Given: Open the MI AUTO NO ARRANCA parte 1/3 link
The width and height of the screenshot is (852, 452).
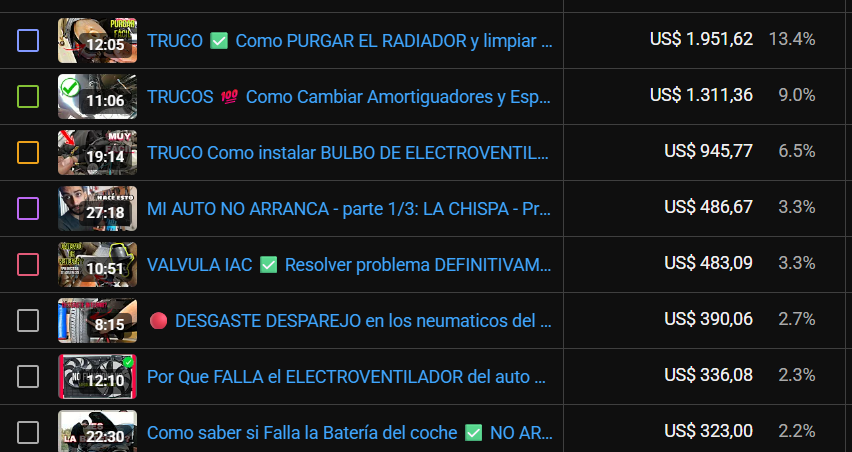Looking at the screenshot, I should tap(349, 209).
